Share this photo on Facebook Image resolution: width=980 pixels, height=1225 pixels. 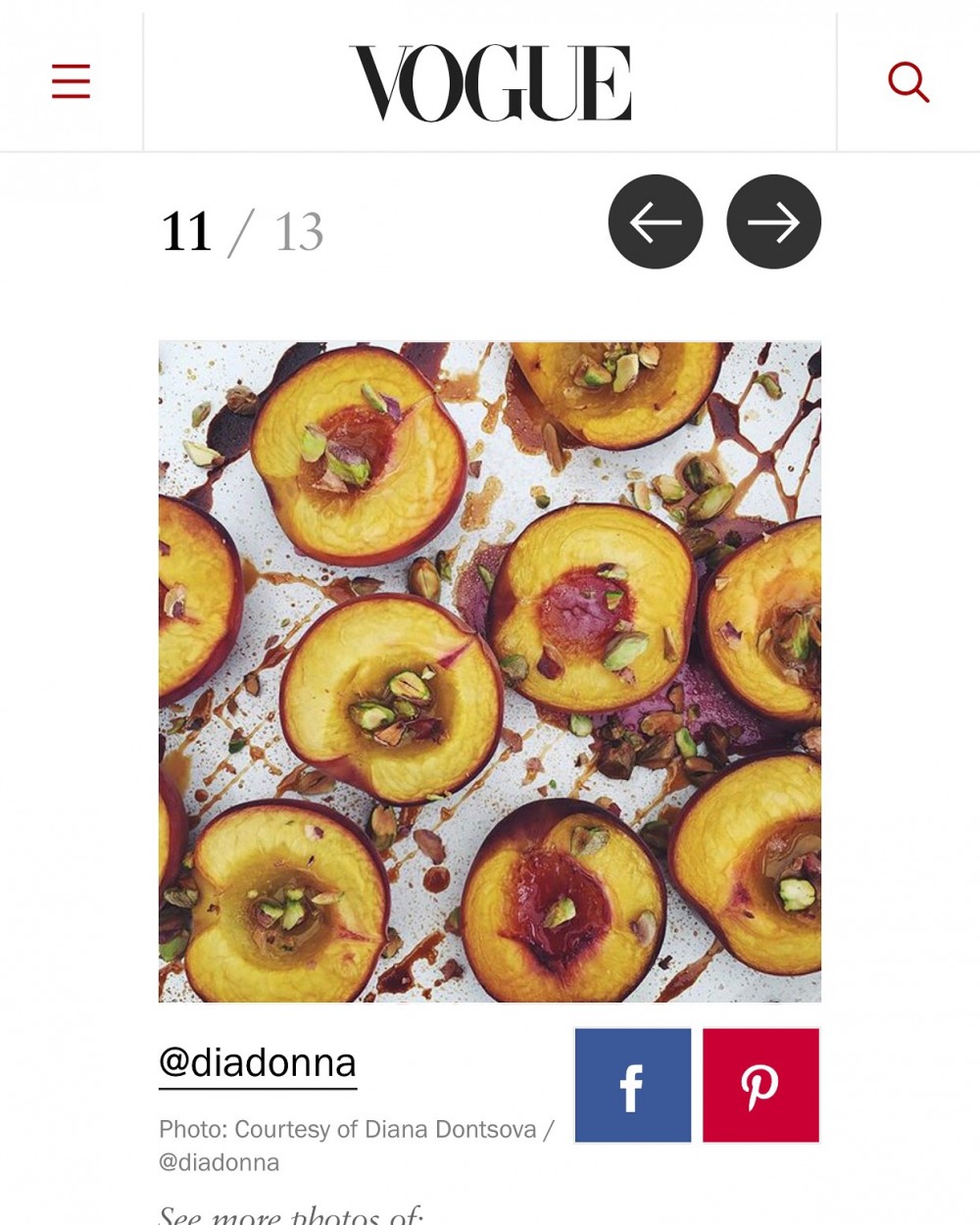(632, 1085)
